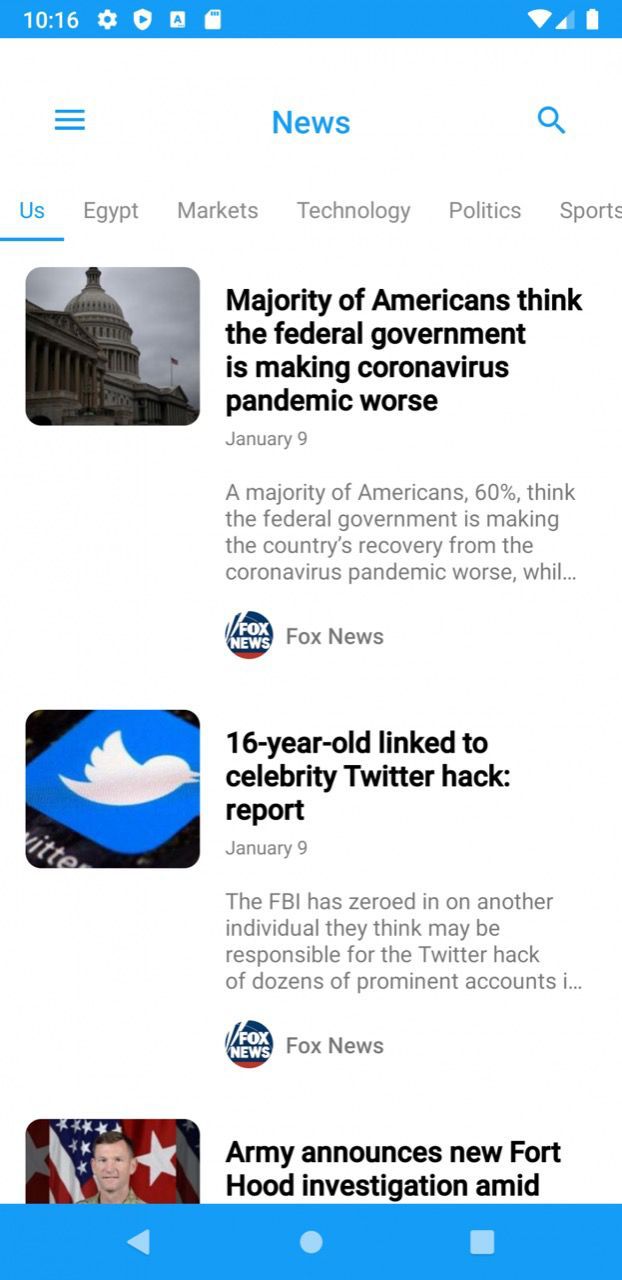
Task: Open the coronavirus pandemic government article
Action: click(x=311, y=463)
